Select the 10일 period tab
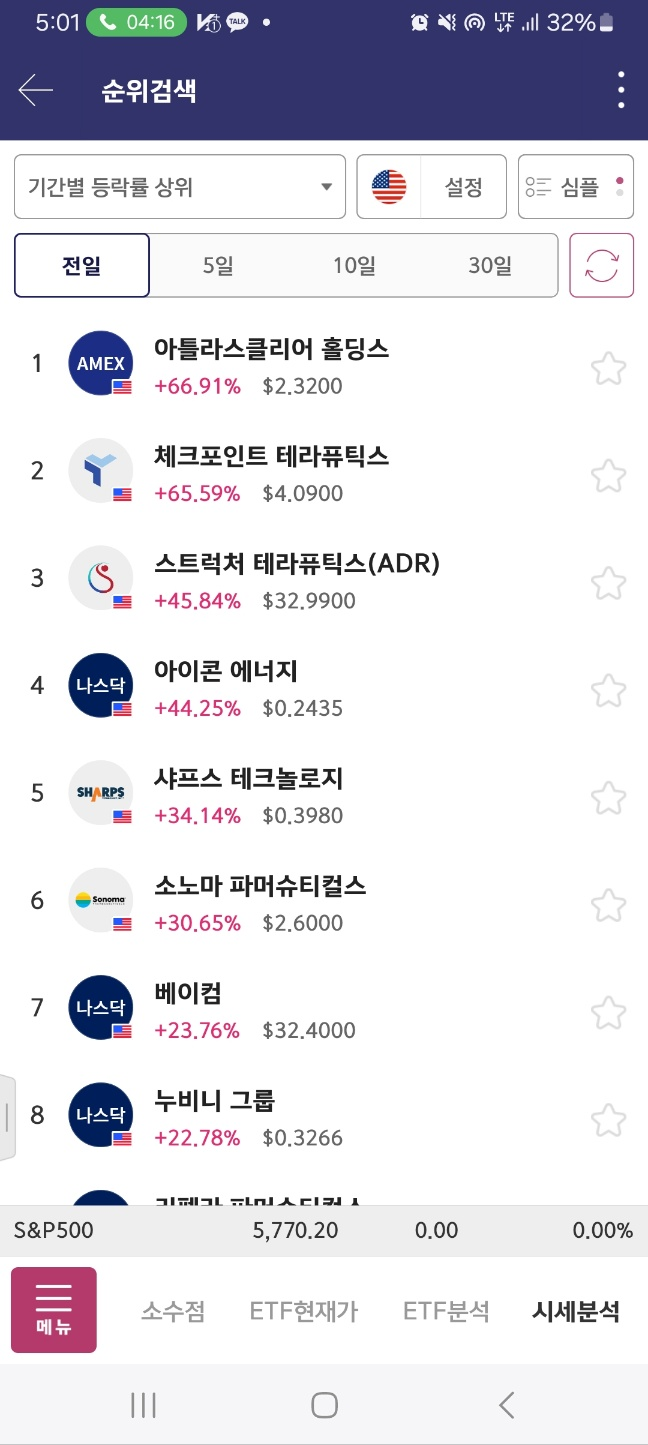This screenshot has height=1445, width=648. pos(354,266)
